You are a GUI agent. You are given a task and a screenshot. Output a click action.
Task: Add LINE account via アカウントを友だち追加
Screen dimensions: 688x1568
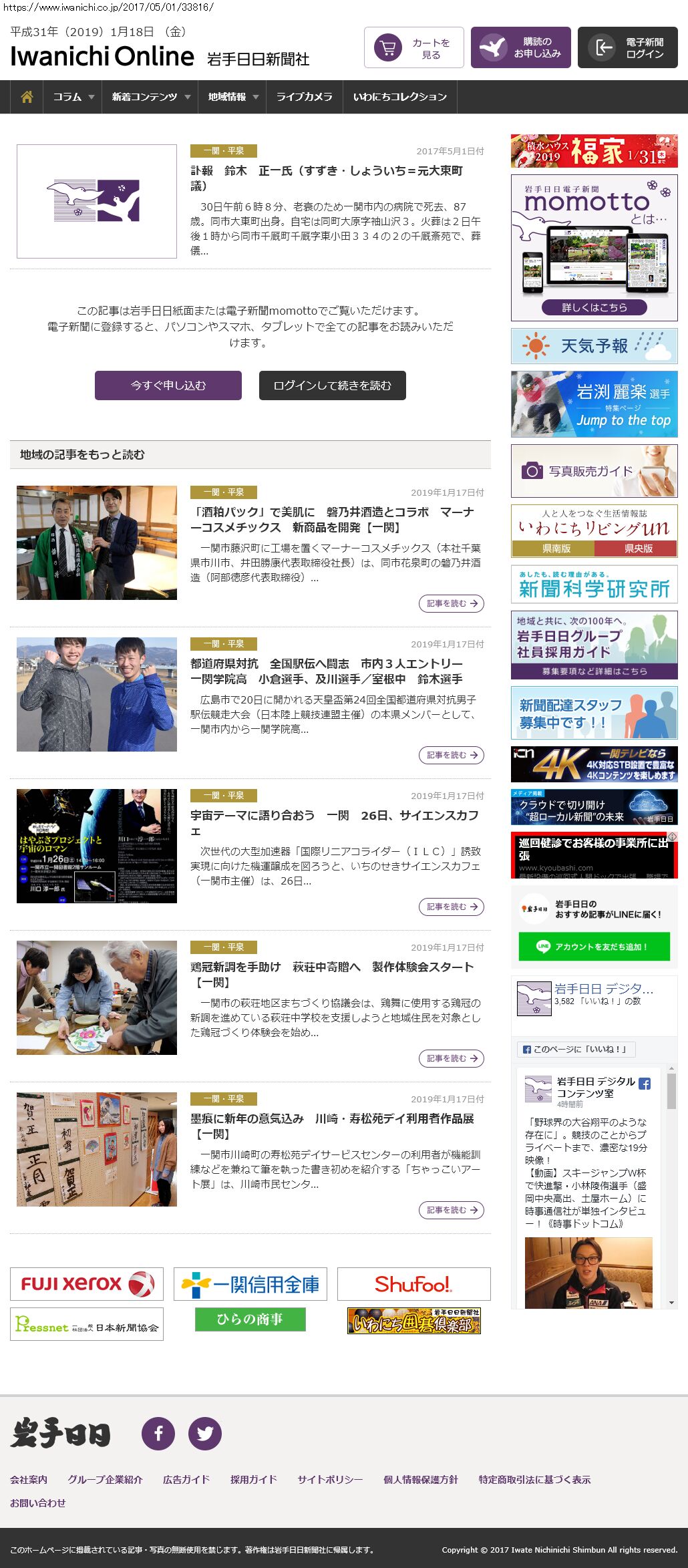(594, 947)
